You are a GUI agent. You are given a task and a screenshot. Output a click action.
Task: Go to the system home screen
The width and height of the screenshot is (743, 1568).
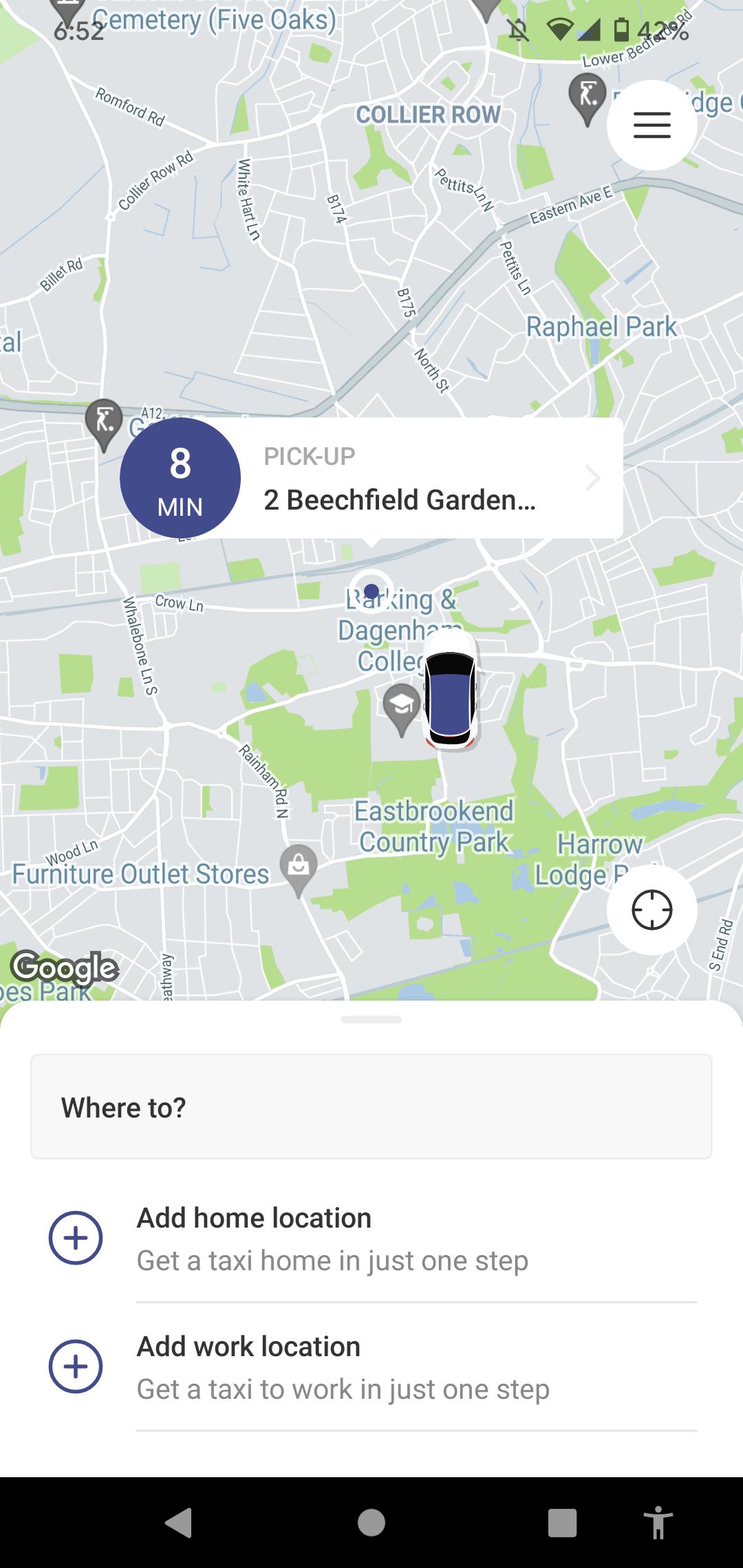tap(371, 1523)
